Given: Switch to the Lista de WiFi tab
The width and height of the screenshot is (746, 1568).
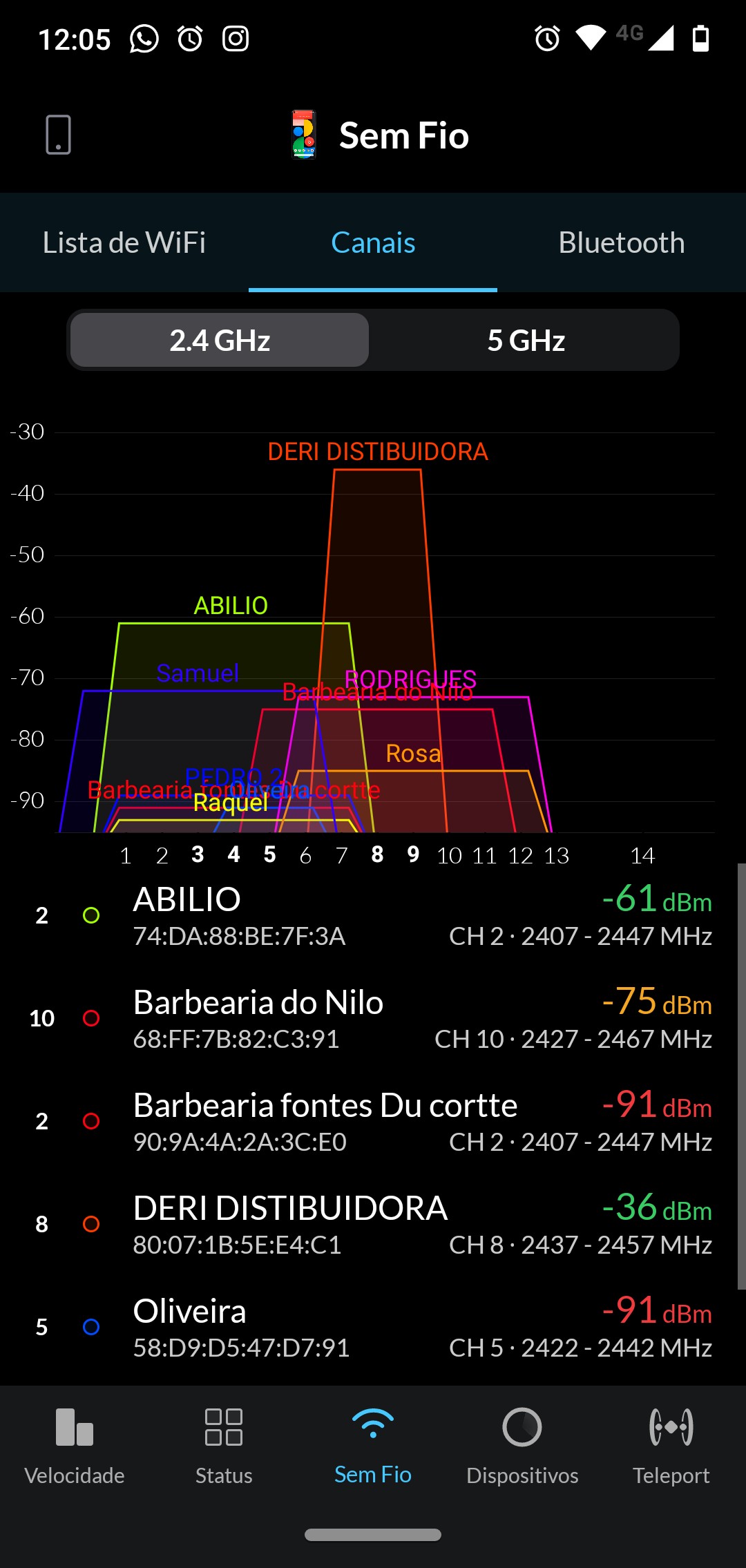Looking at the screenshot, I should (124, 242).
